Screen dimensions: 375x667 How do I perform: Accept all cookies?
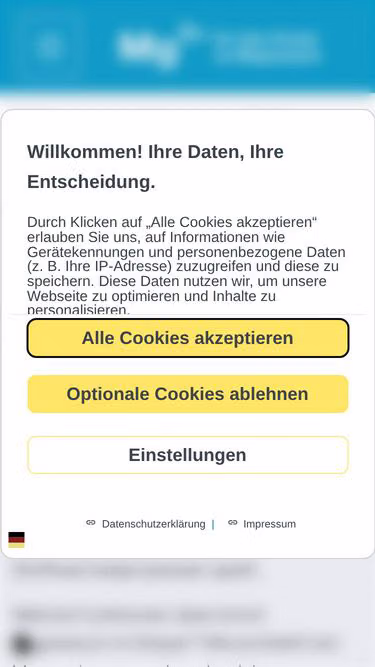(x=188, y=338)
